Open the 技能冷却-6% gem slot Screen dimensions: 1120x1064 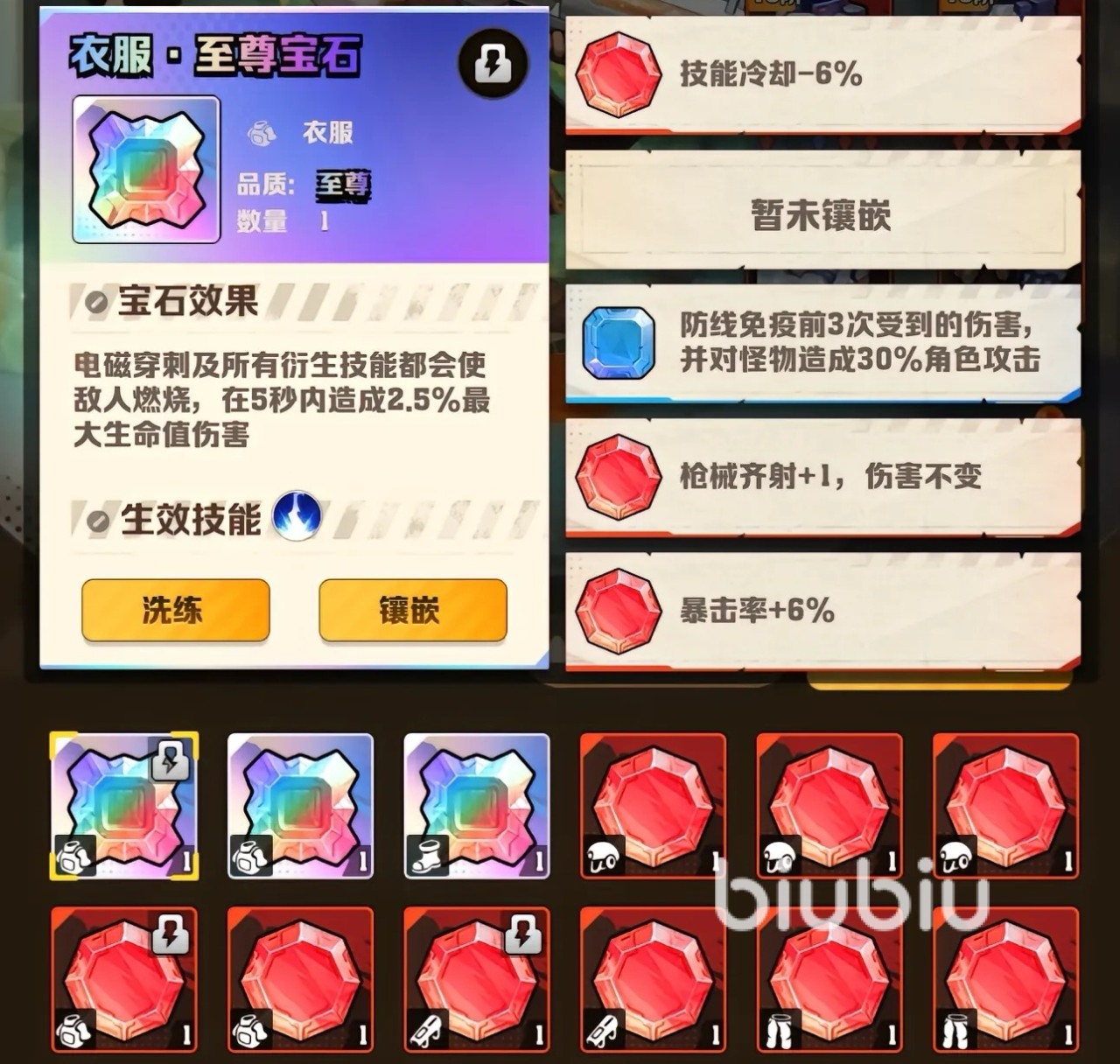click(x=822, y=75)
